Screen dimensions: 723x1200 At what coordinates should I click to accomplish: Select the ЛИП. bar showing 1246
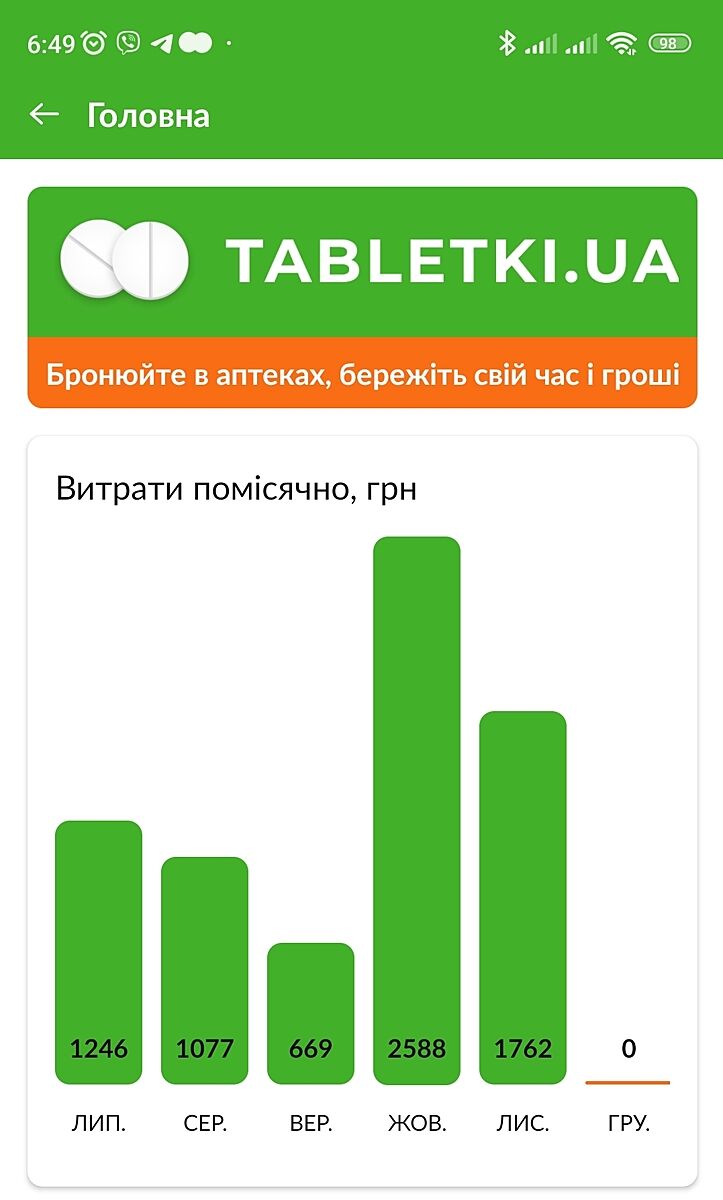coord(98,952)
